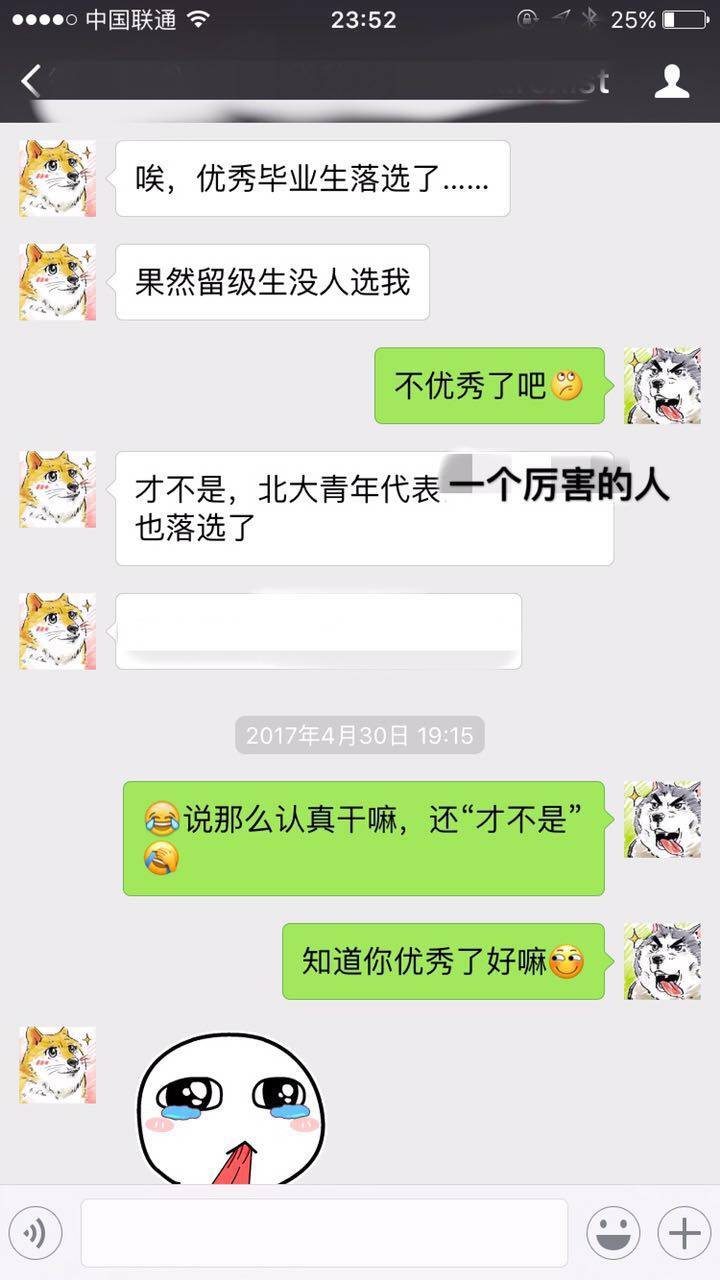Image resolution: width=720 pixels, height=1280 pixels.
Task: Open the husky avatar beside 不优秀了吧
Action: [x=662, y=386]
